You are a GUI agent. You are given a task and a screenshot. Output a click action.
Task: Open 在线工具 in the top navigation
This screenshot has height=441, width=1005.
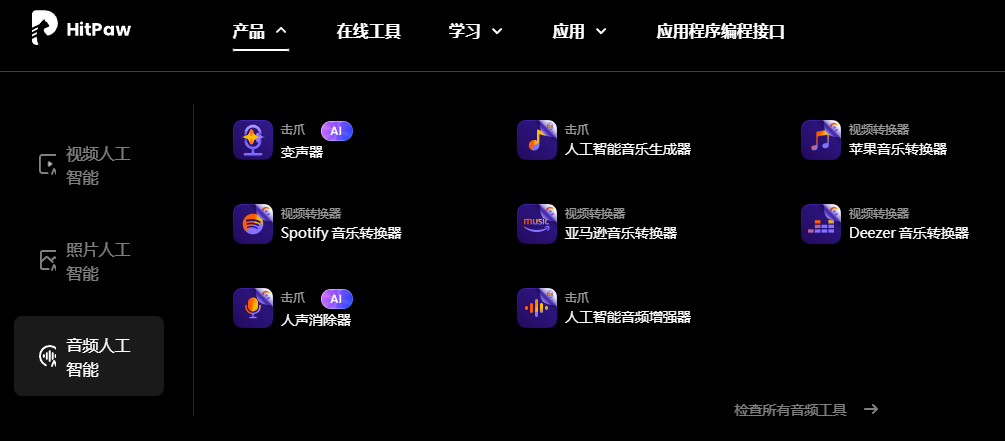pyautogui.click(x=369, y=31)
